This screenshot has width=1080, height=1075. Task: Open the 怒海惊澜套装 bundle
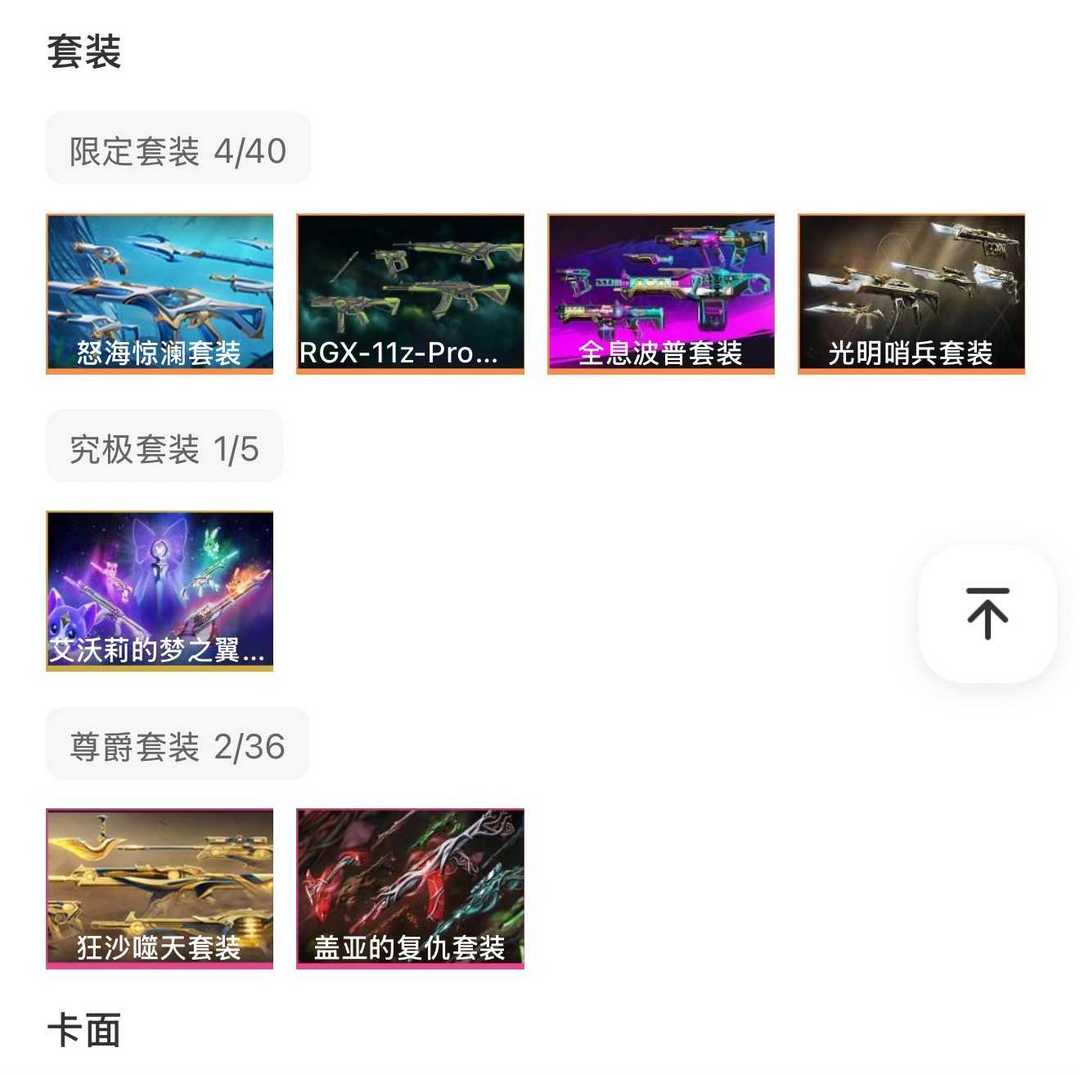pos(160,294)
